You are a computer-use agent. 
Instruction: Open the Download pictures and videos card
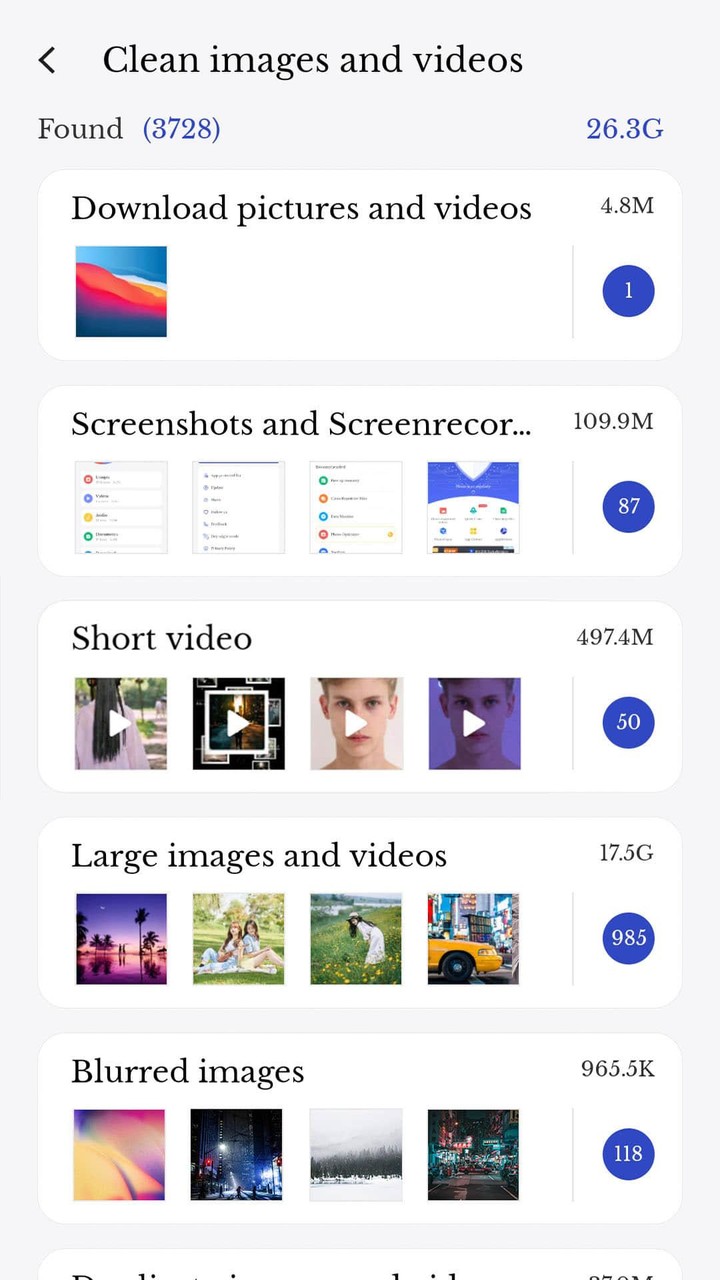click(360, 265)
